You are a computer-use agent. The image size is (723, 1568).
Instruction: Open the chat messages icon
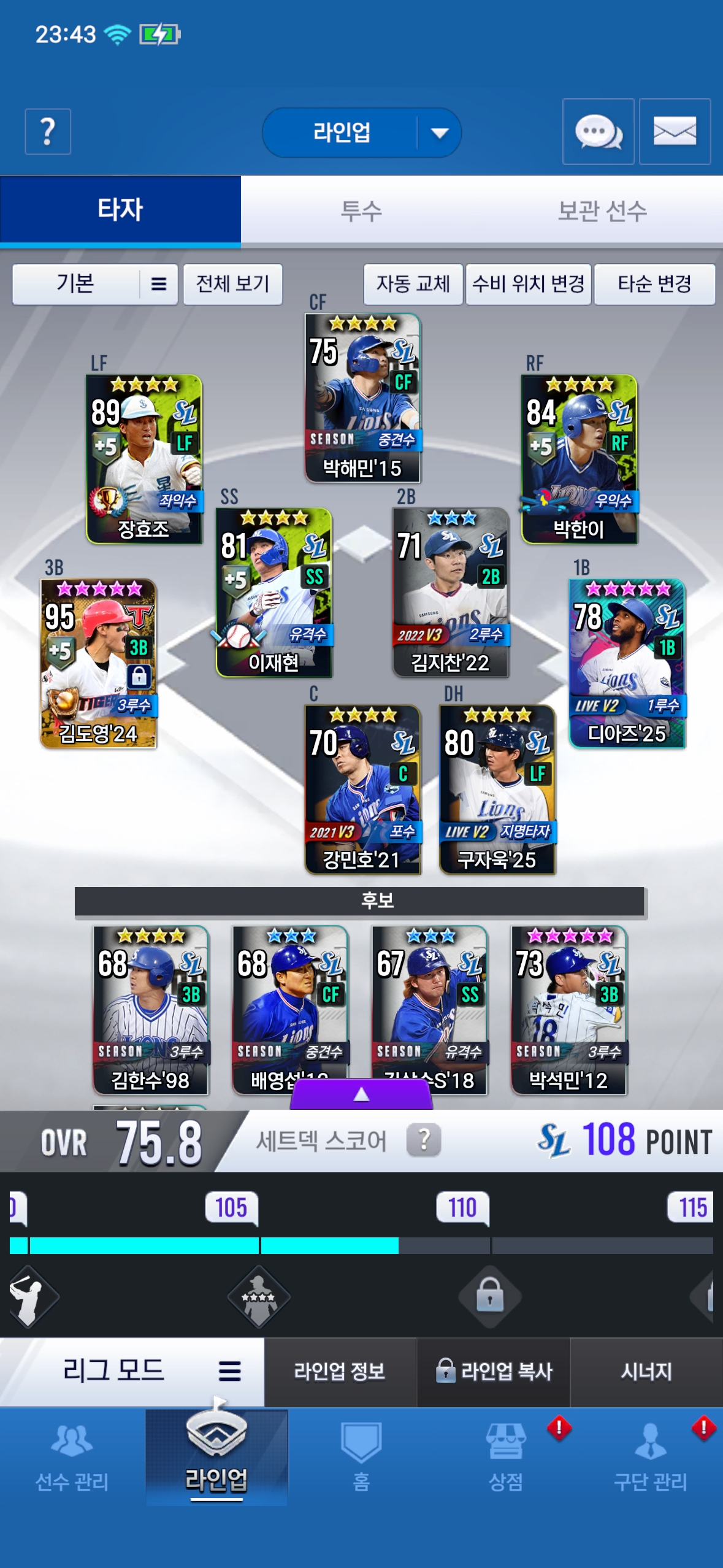coord(598,132)
